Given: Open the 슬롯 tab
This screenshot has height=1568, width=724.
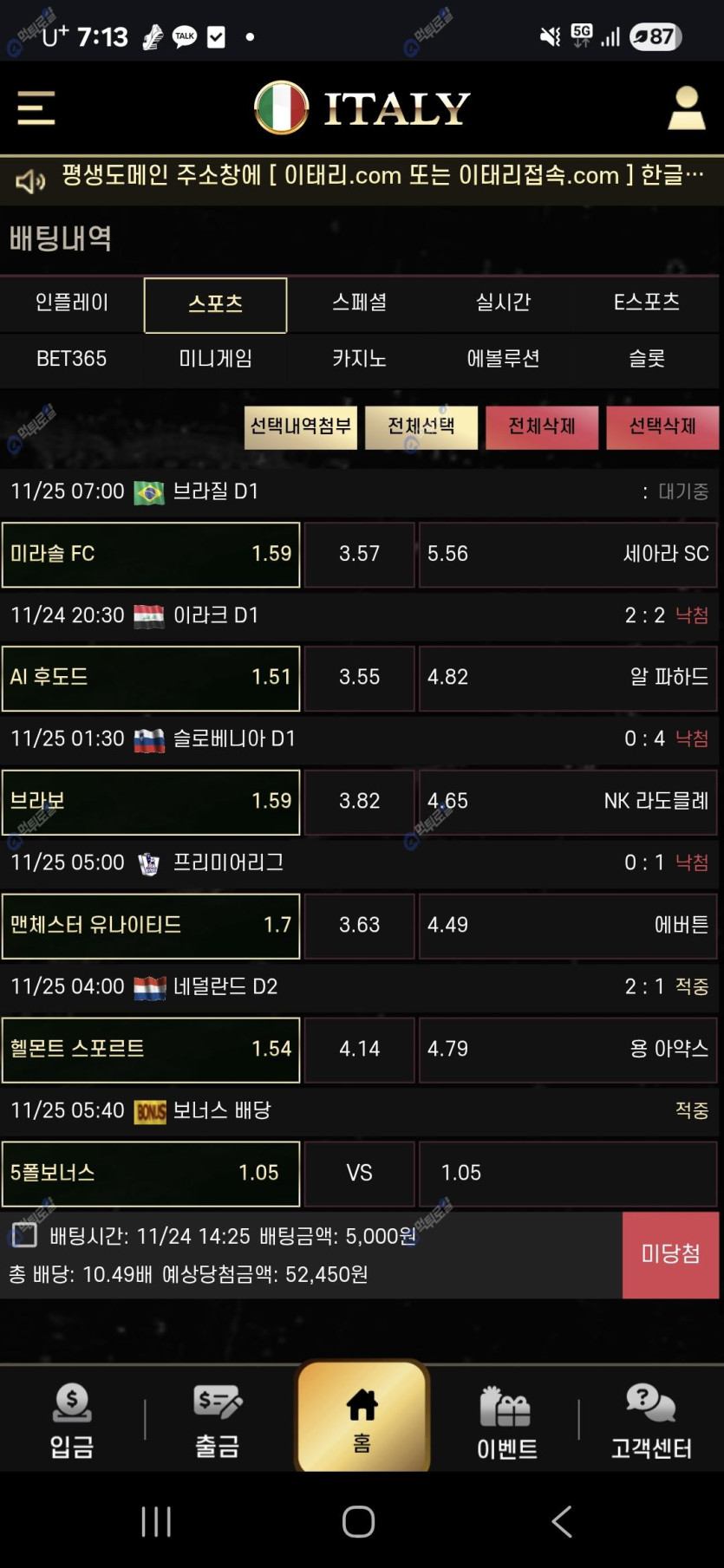Looking at the screenshot, I should point(647,359).
